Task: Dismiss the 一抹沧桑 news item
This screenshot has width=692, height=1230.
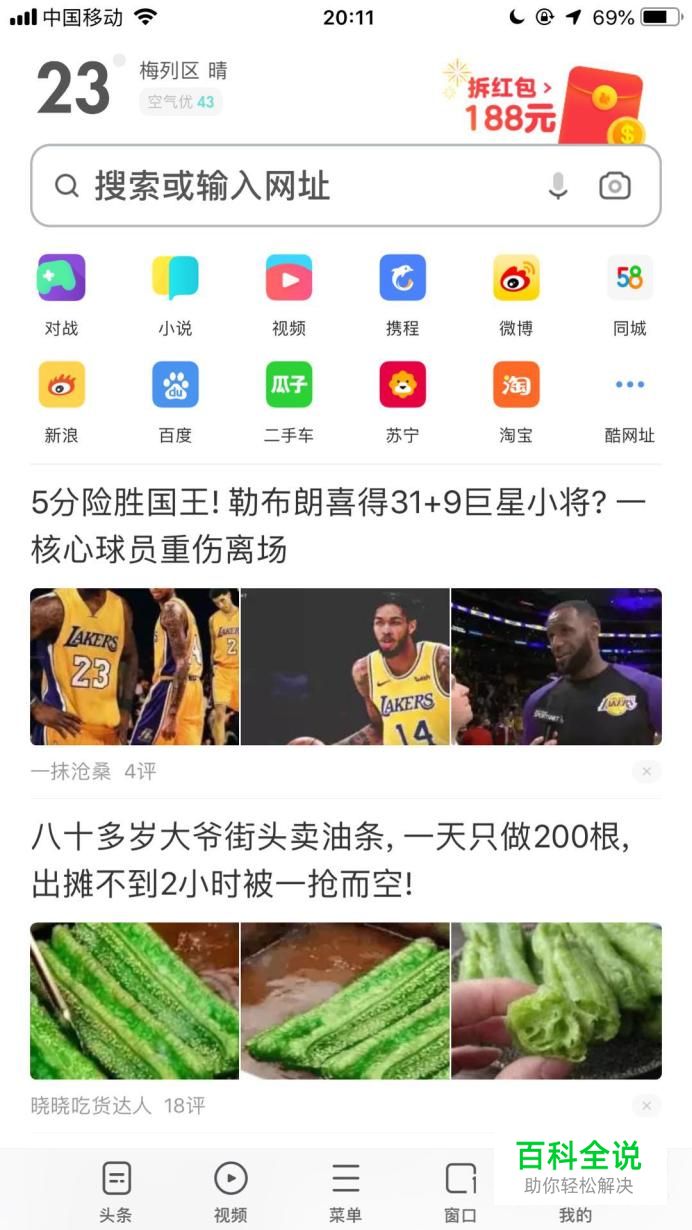Action: [x=646, y=771]
